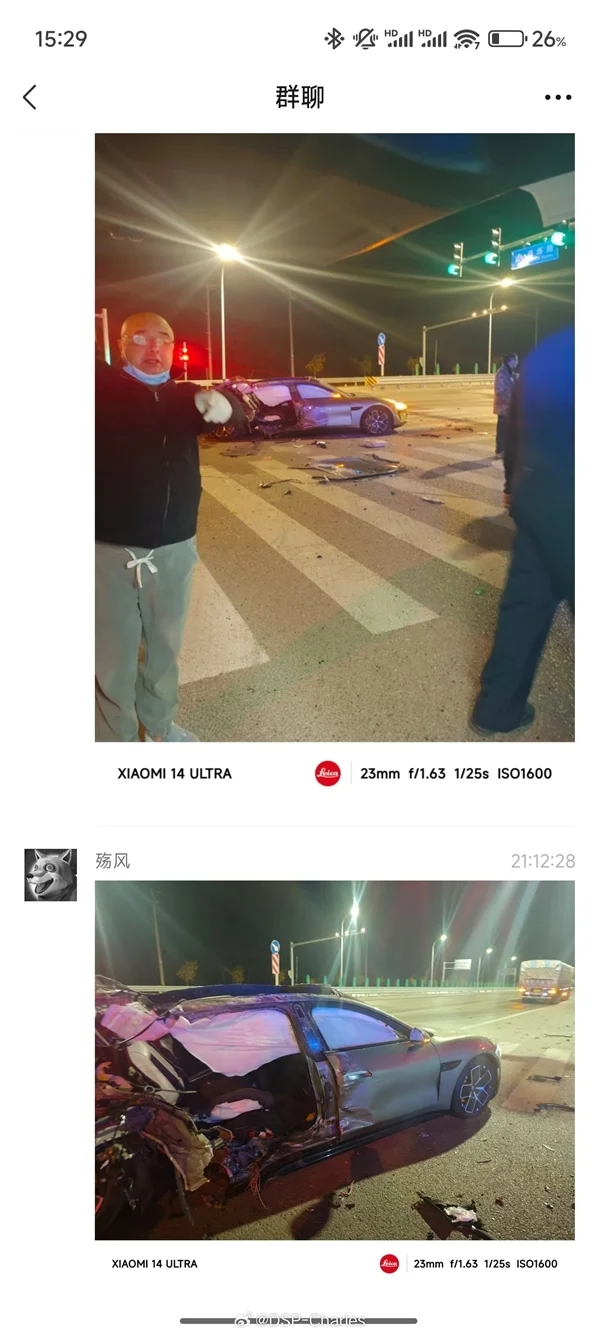Go back from the 群聊 chat
Screen dimensions: 600x1333
tap(30, 97)
